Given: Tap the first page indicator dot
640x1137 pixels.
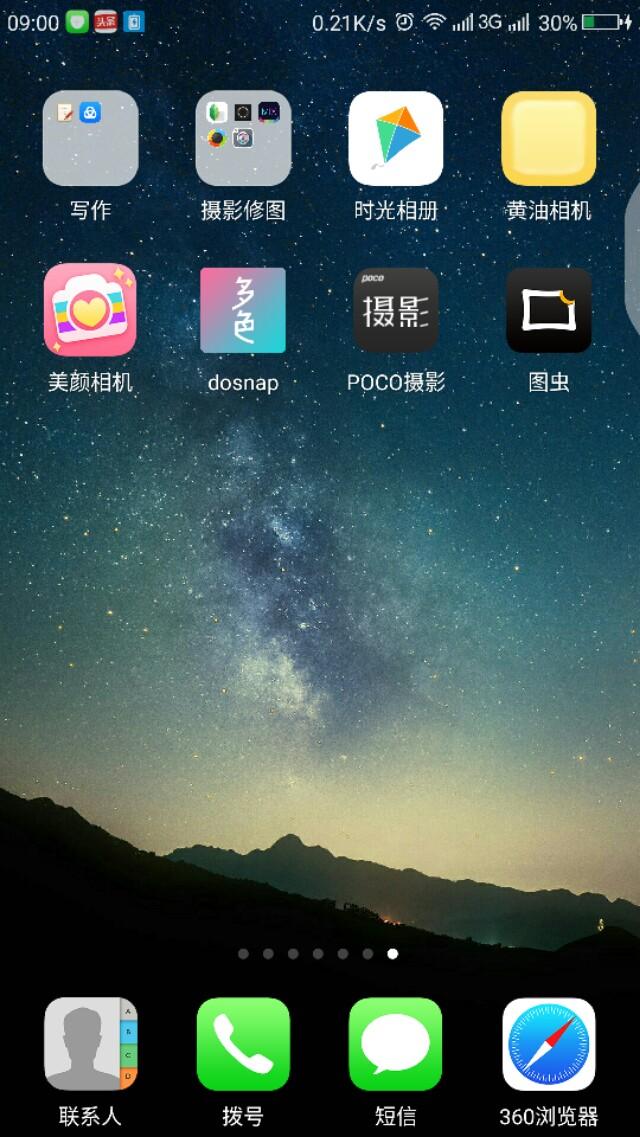Looking at the screenshot, I should [x=243, y=954].
